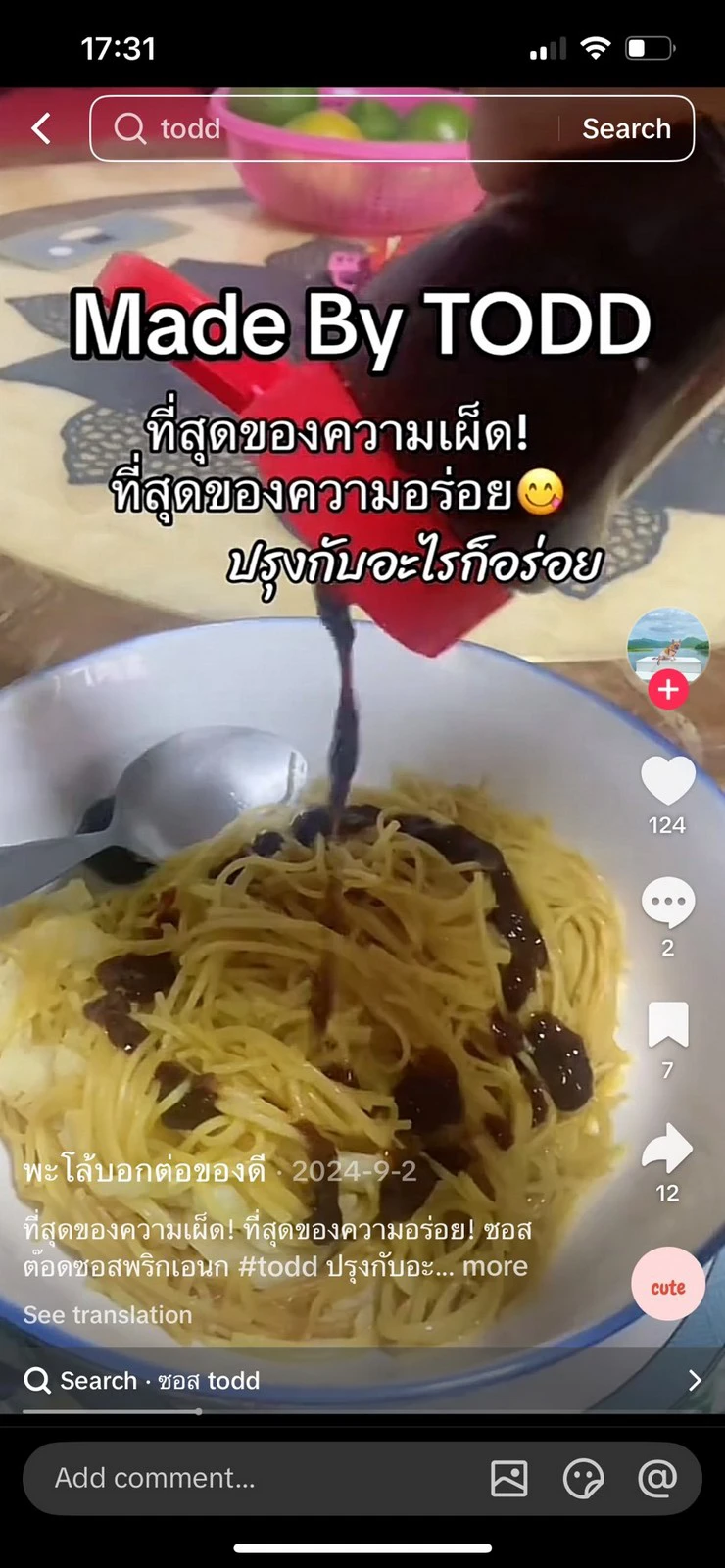
Task: Open the profile of พะโล้บอกต่อของดี
Action: coord(145,1171)
